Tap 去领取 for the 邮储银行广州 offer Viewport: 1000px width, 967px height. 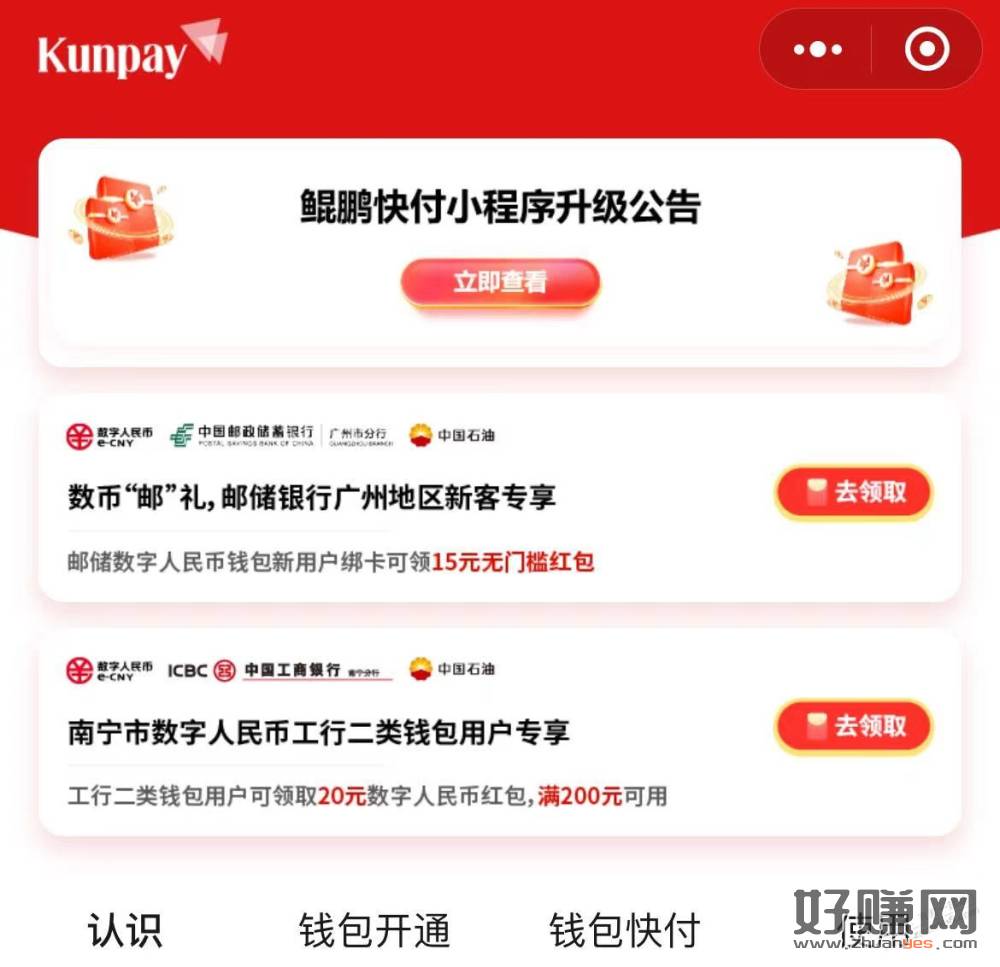pos(853,492)
